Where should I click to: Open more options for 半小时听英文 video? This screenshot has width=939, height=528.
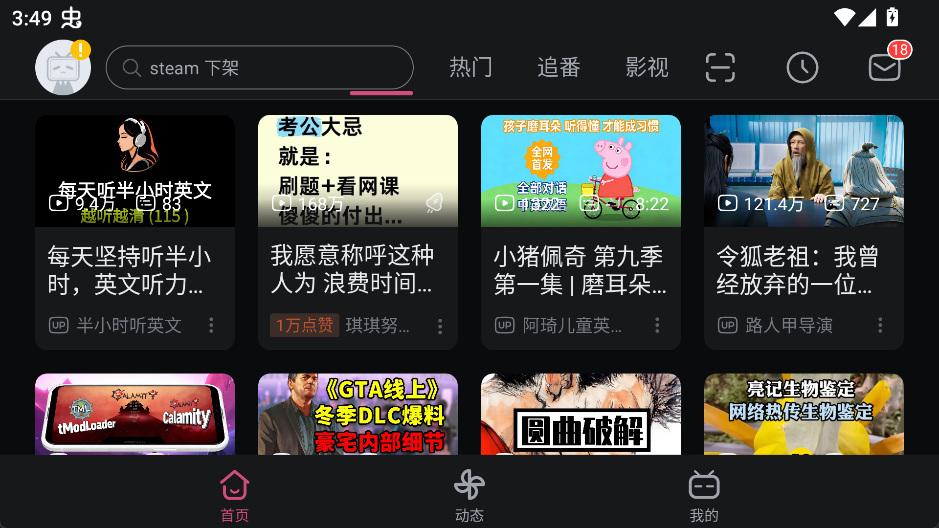click(211, 326)
